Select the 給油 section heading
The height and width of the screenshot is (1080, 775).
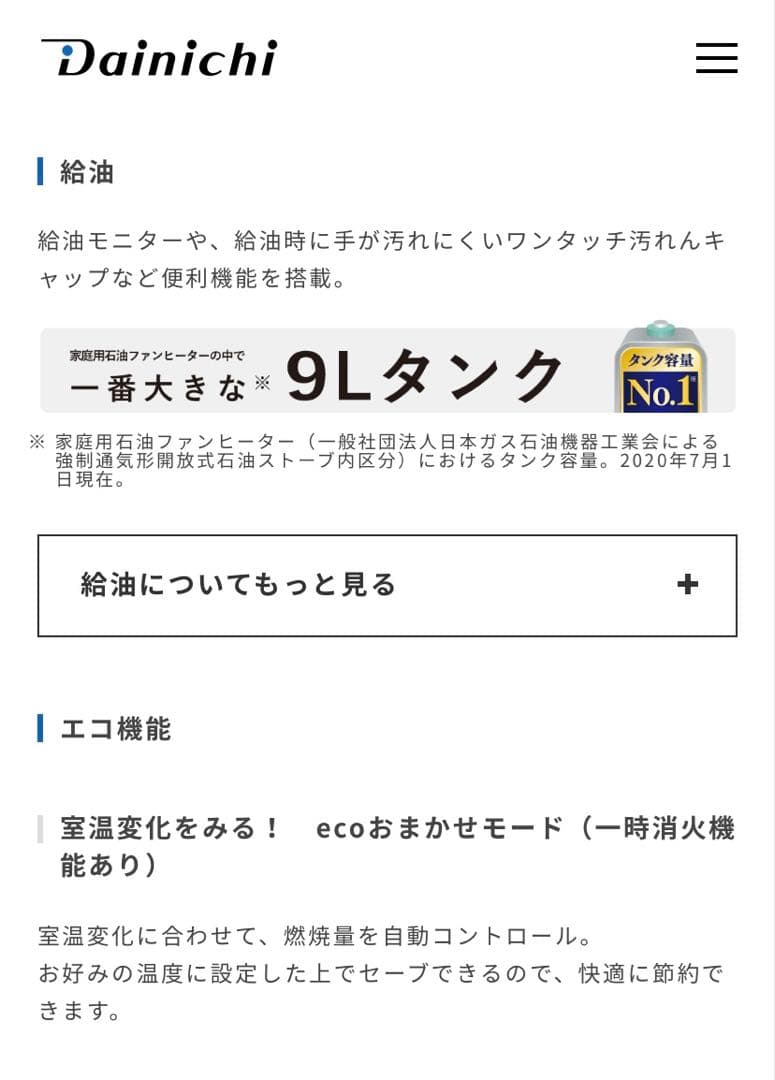90,172
